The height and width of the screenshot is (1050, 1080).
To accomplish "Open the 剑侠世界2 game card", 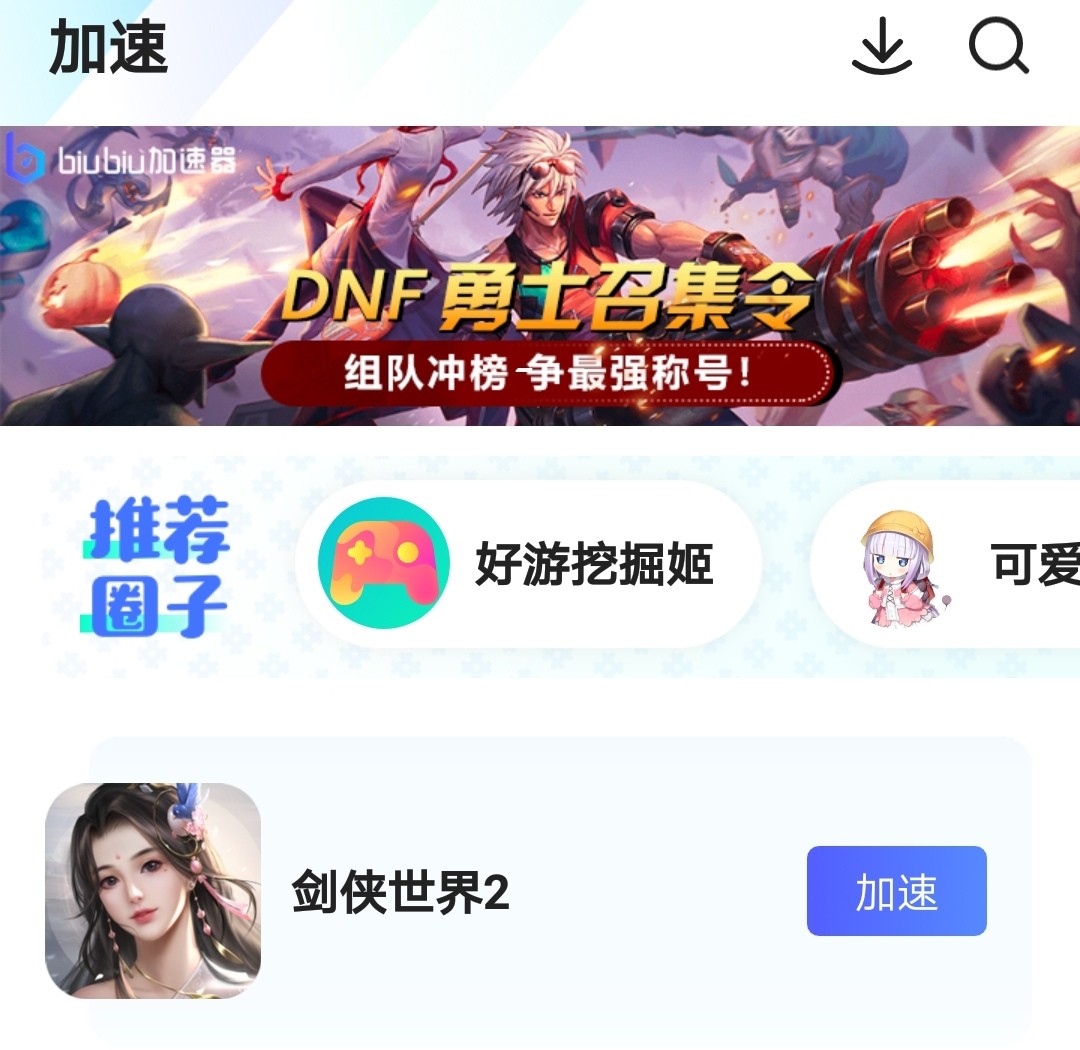I will point(400,891).
